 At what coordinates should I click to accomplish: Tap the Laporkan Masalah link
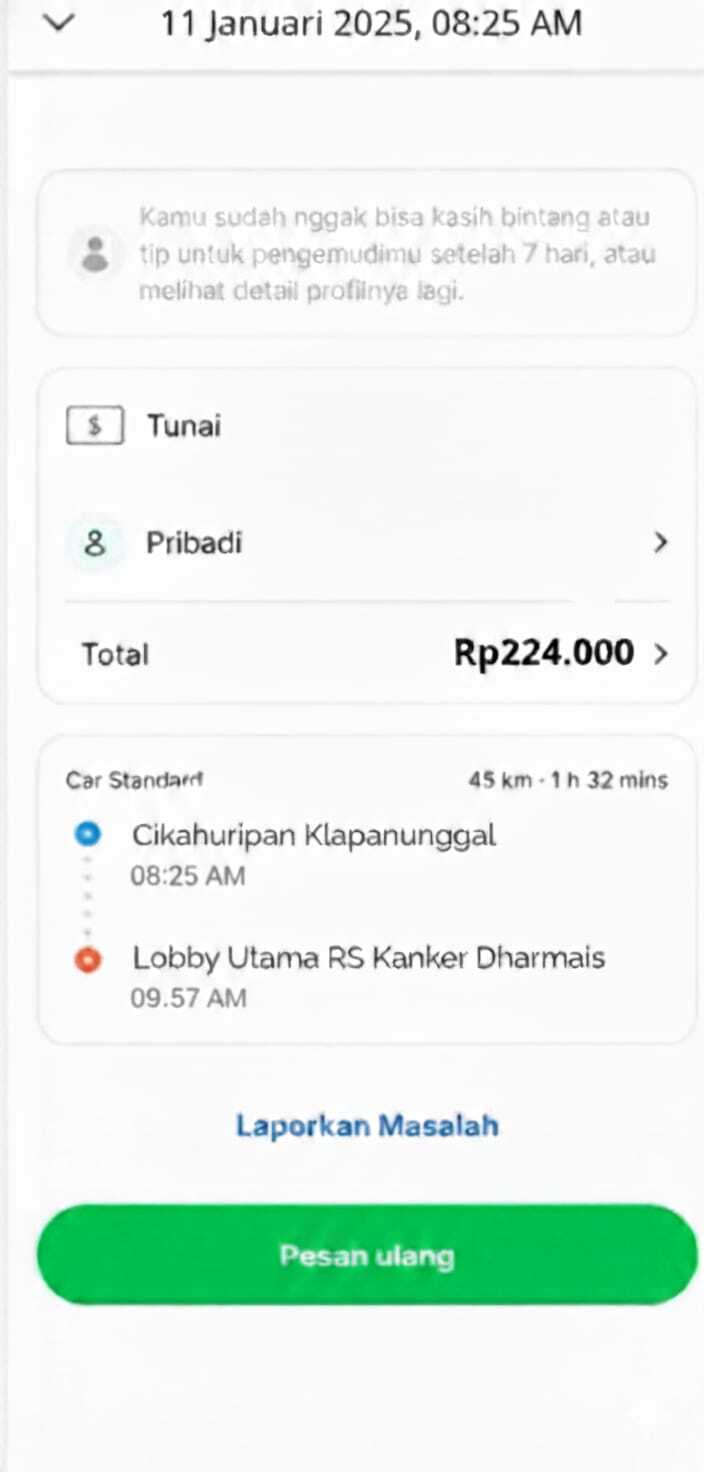click(x=367, y=1126)
